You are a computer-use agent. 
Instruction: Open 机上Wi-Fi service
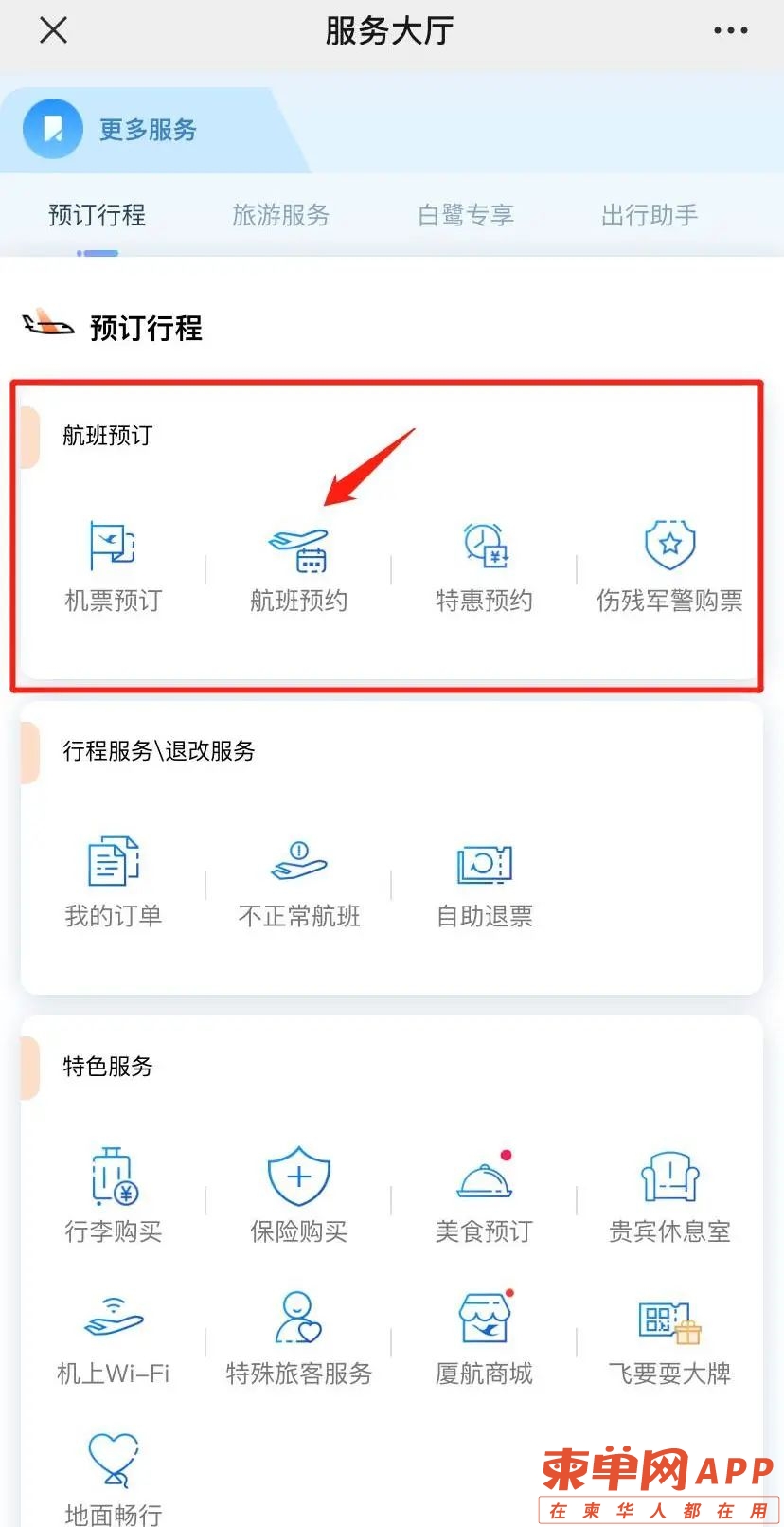click(x=113, y=1338)
